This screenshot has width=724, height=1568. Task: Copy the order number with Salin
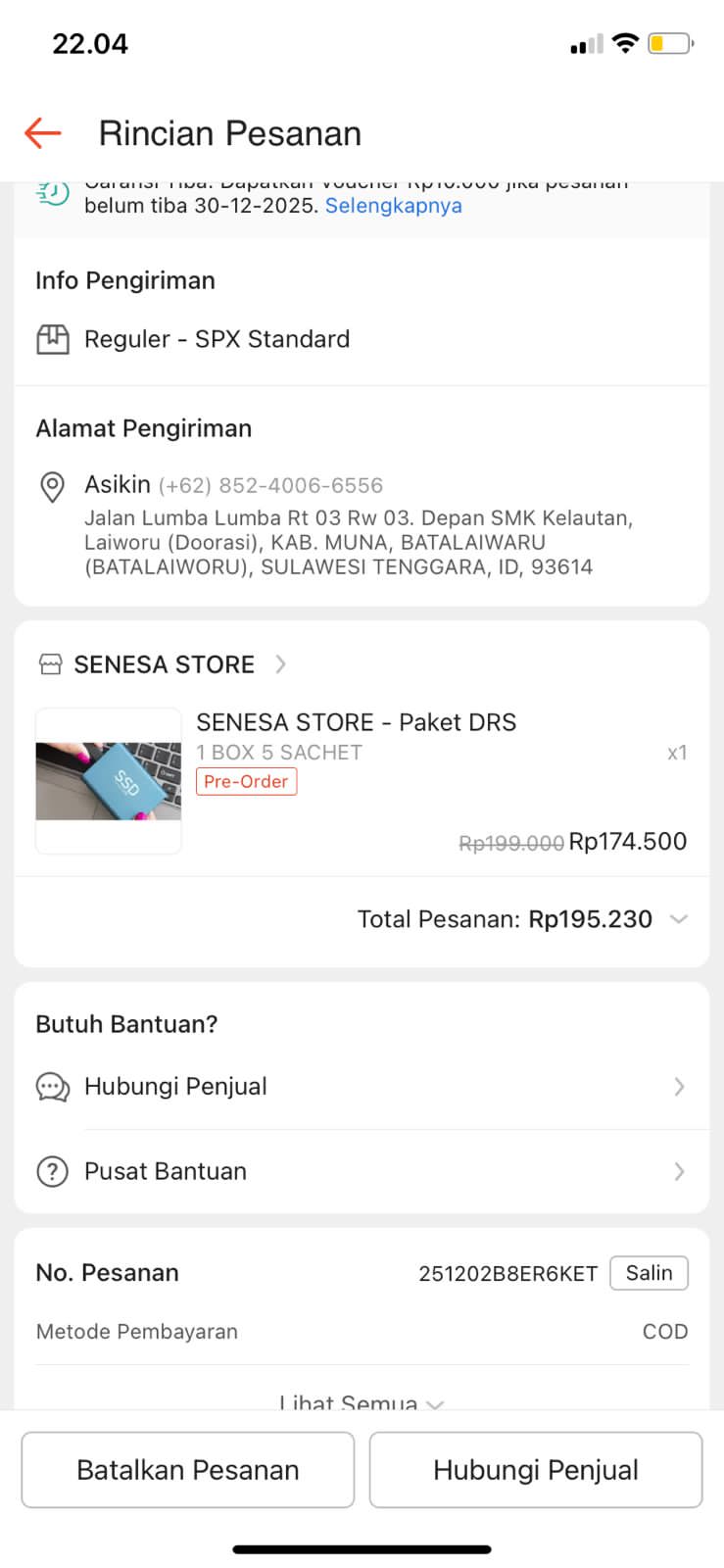point(649,1273)
